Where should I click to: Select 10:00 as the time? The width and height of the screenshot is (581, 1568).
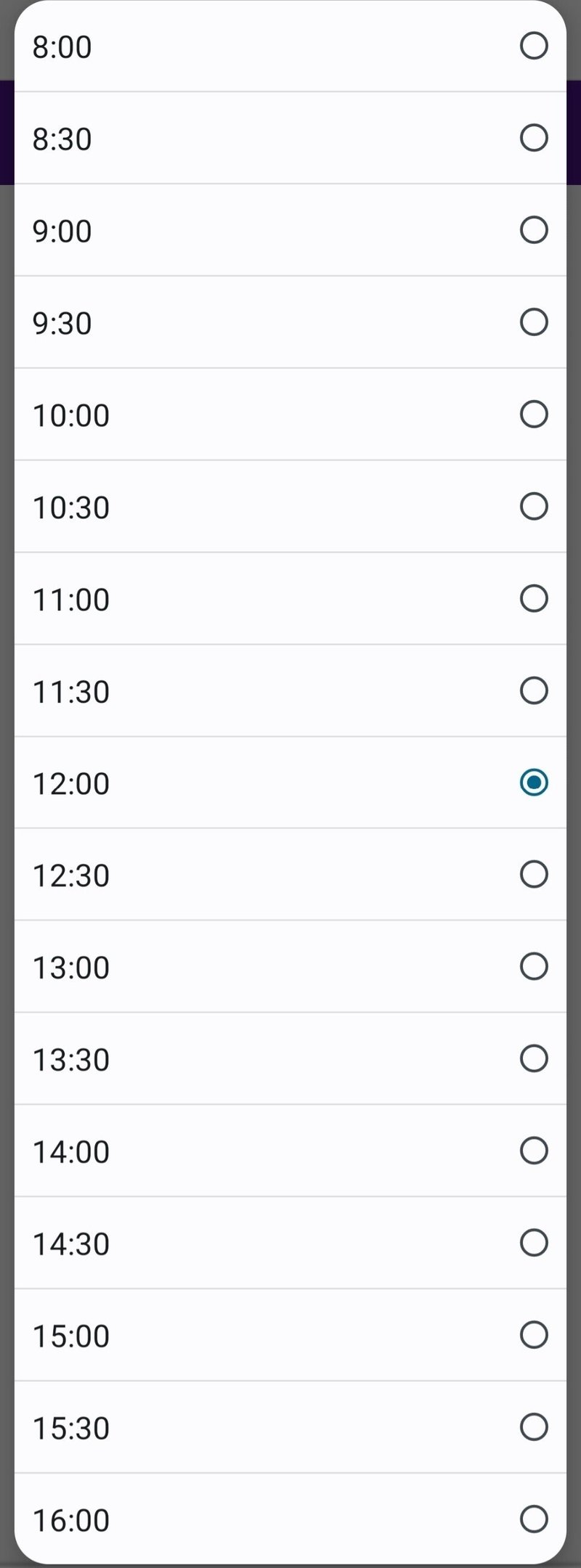(533, 415)
